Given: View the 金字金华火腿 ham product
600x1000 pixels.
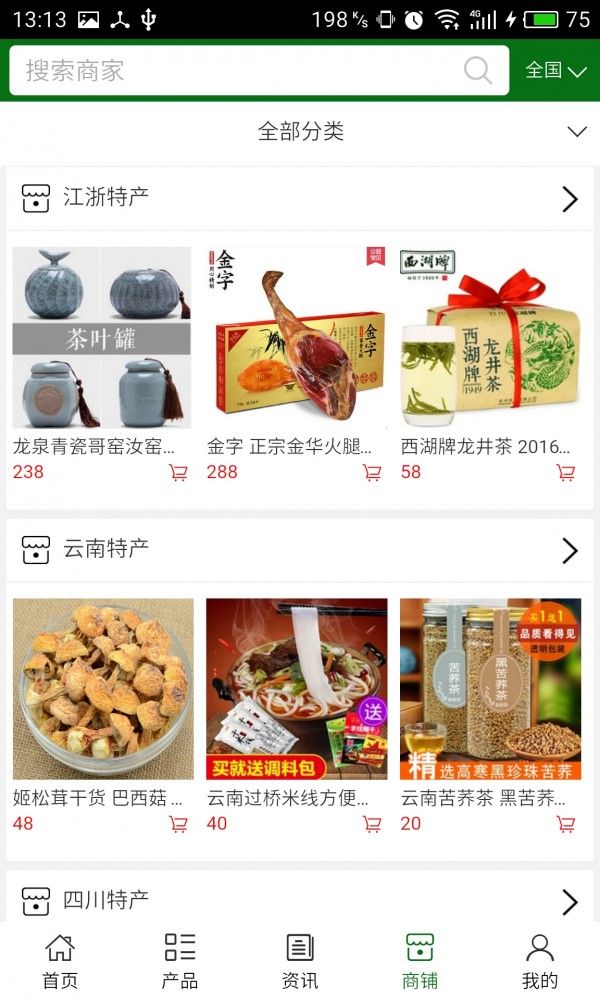Looking at the screenshot, I should coord(296,338).
